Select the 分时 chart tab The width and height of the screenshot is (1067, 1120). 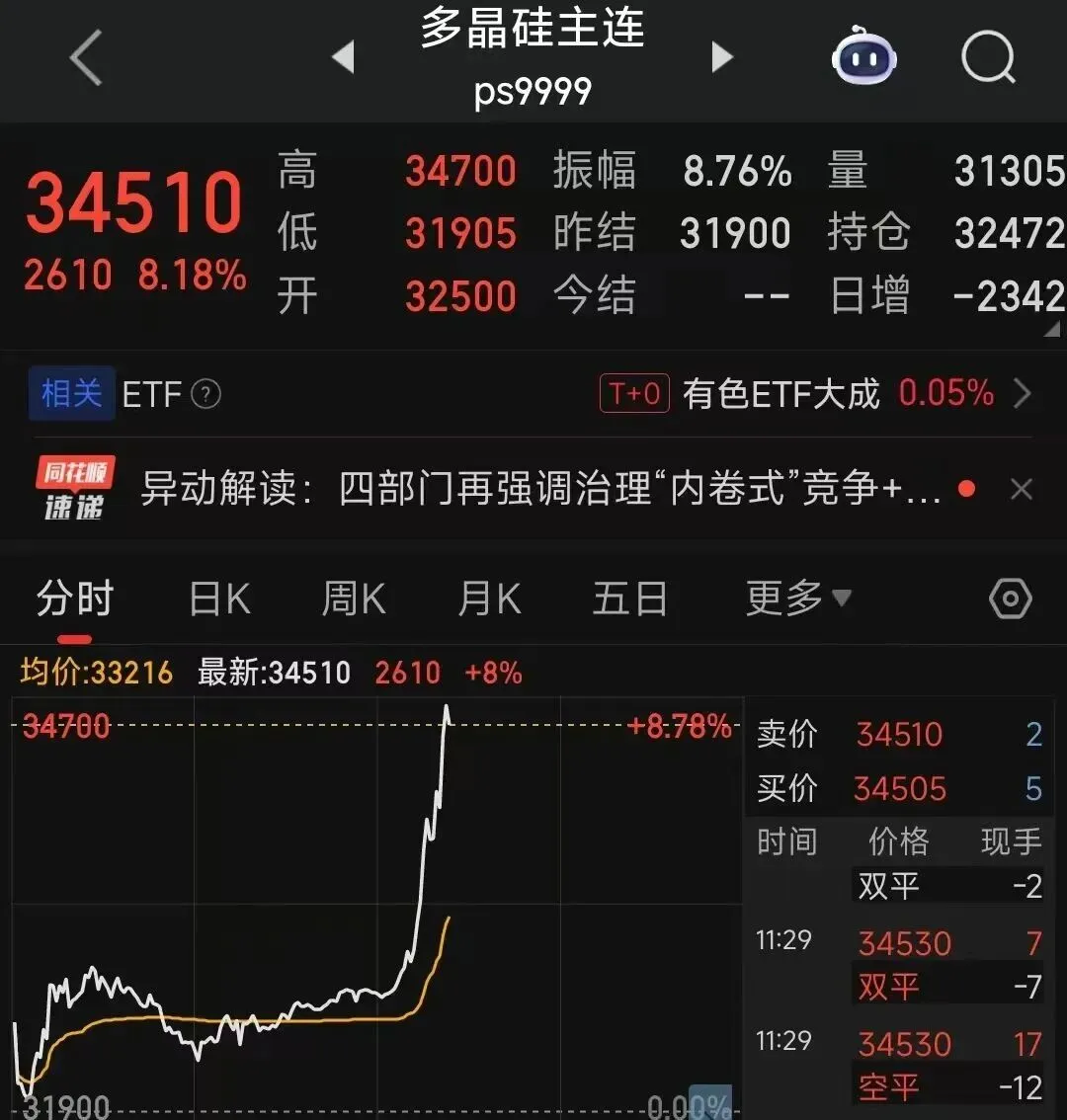click(x=75, y=599)
